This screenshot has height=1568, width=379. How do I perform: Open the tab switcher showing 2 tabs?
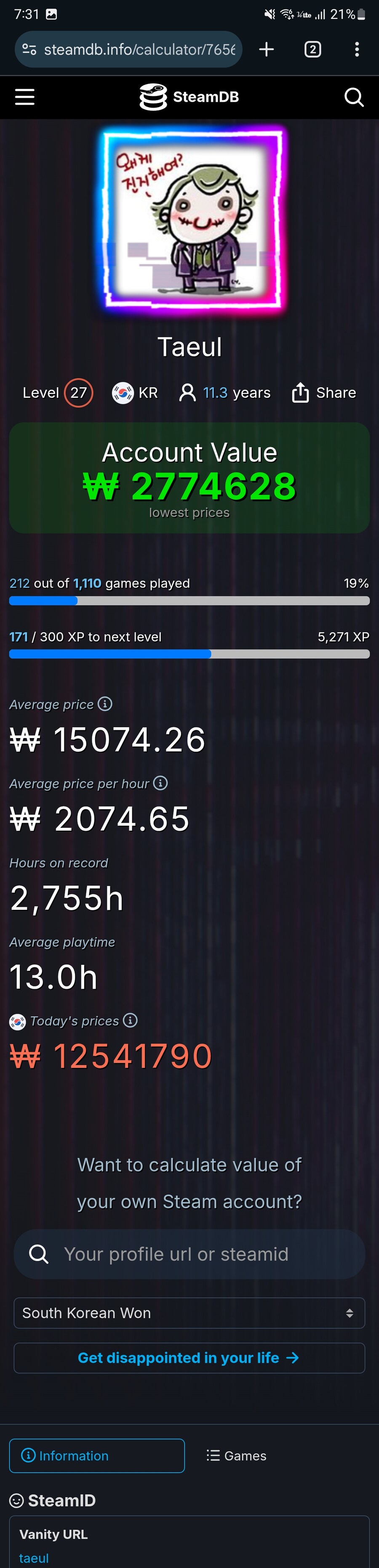pyautogui.click(x=312, y=49)
